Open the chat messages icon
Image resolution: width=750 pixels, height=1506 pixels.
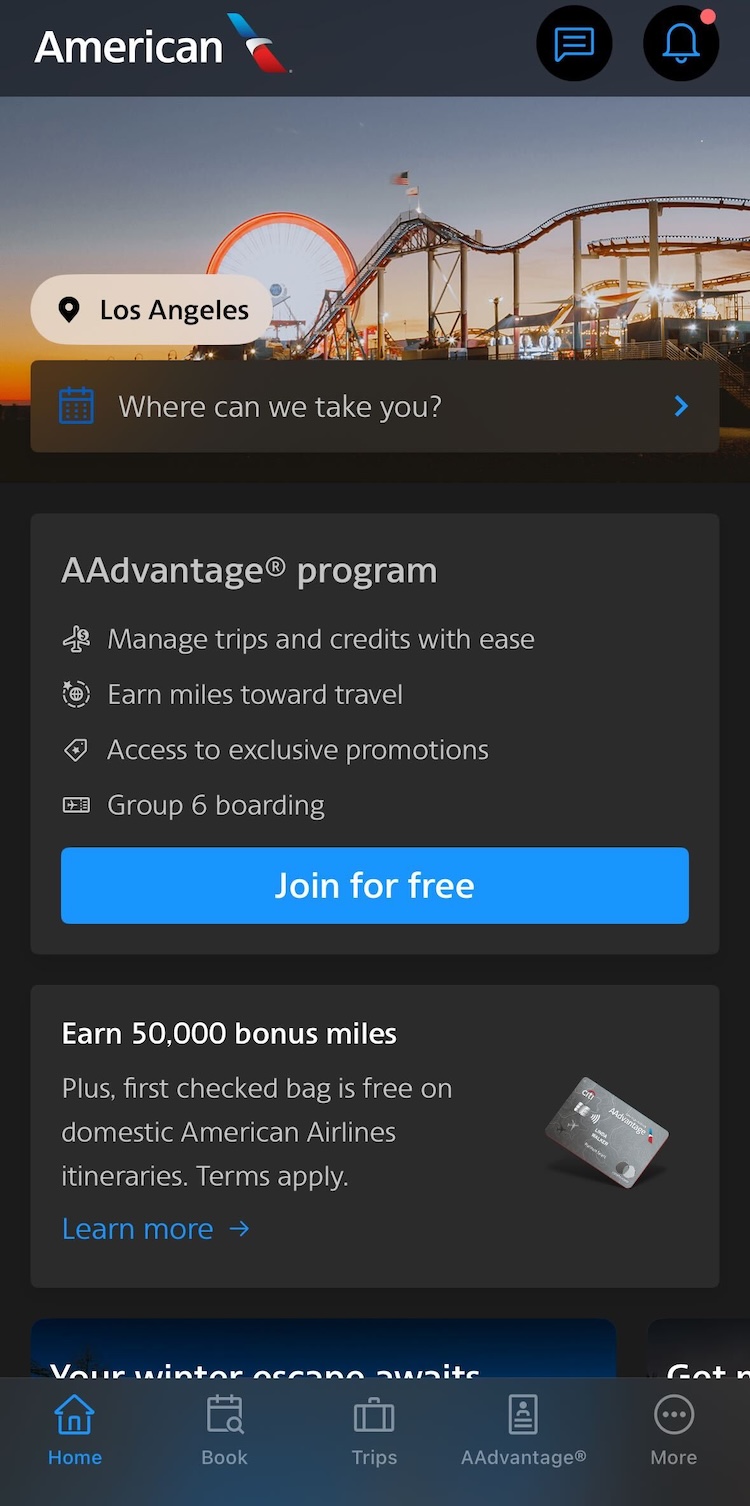pos(574,44)
